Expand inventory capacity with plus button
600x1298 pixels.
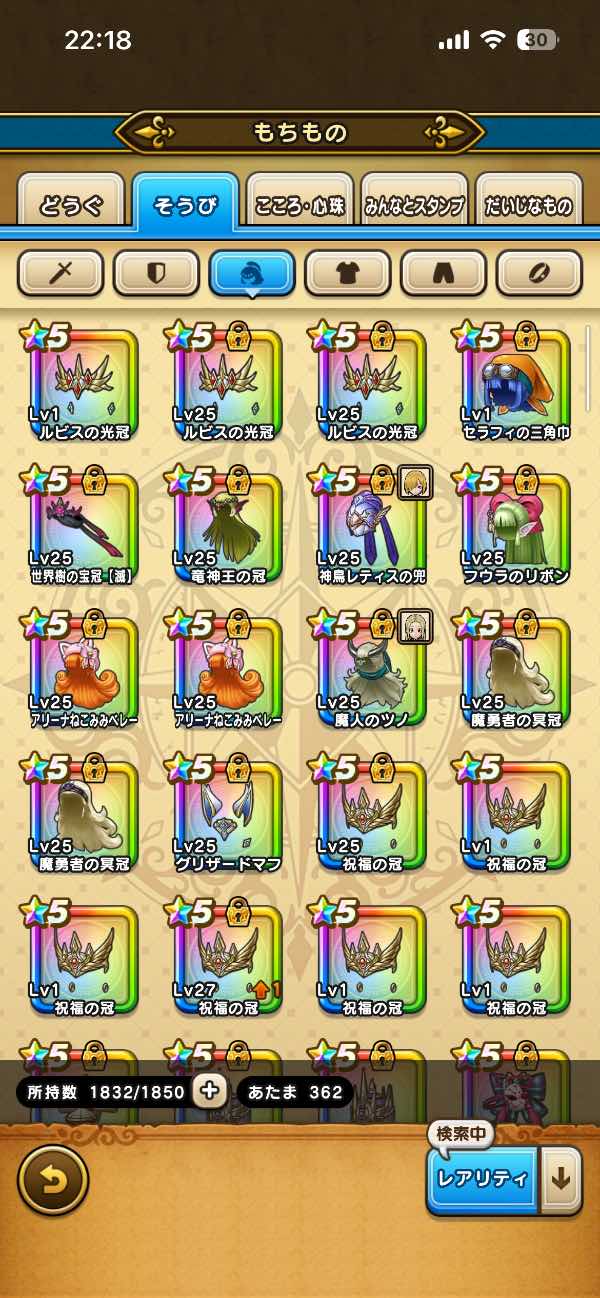point(210,1092)
